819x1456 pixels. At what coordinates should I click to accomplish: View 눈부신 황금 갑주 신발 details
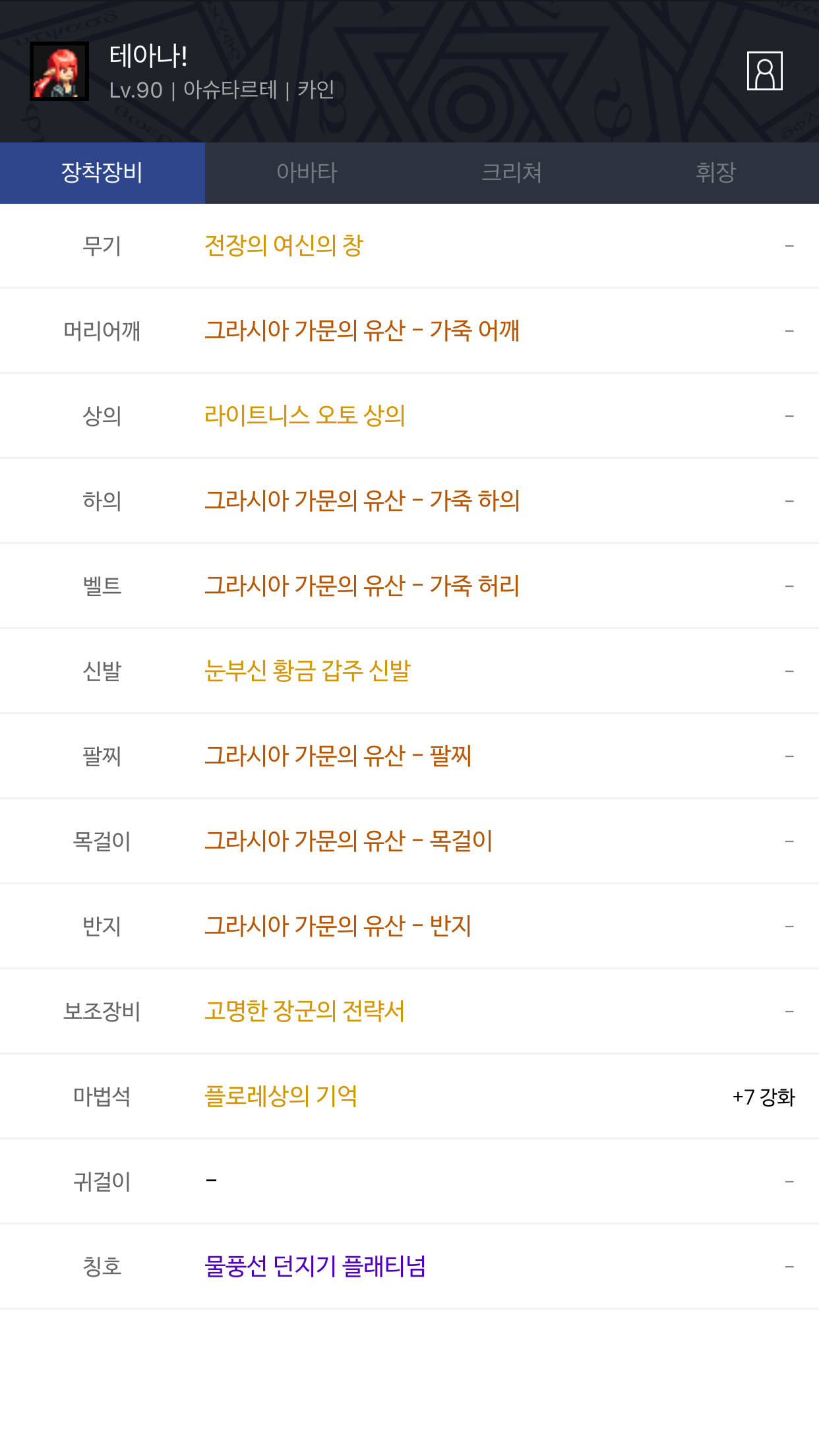307,671
